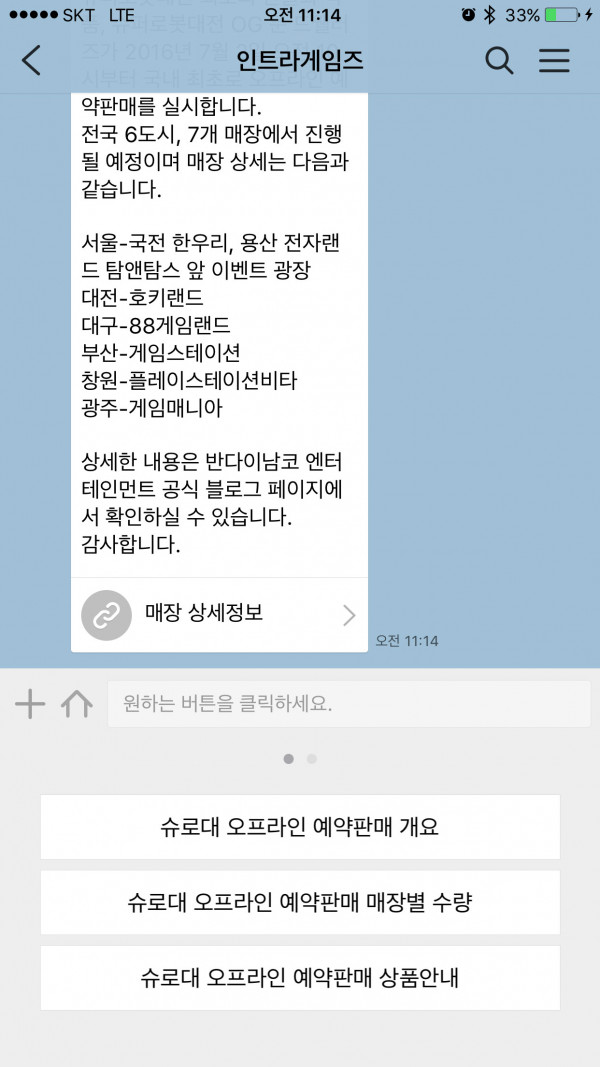
Task: Tap the 원하는 버튼을 클릭하세요 message field
Action: [348, 704]
